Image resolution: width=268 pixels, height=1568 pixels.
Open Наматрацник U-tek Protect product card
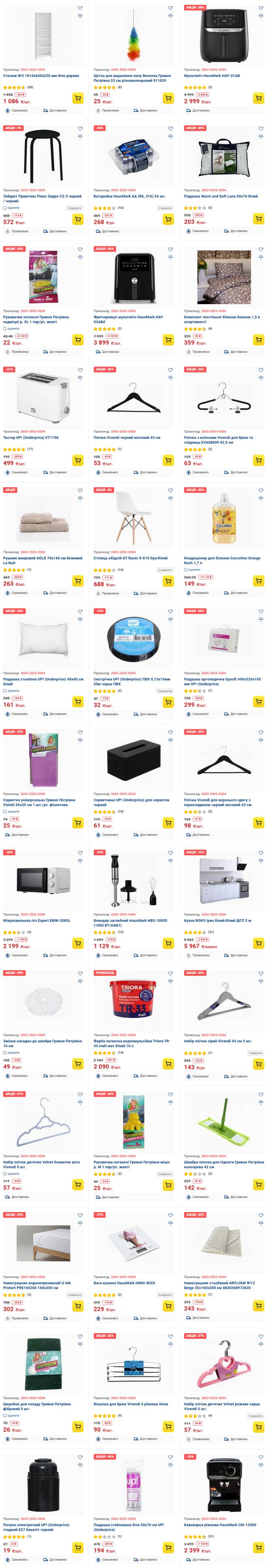click(36, 1285)
